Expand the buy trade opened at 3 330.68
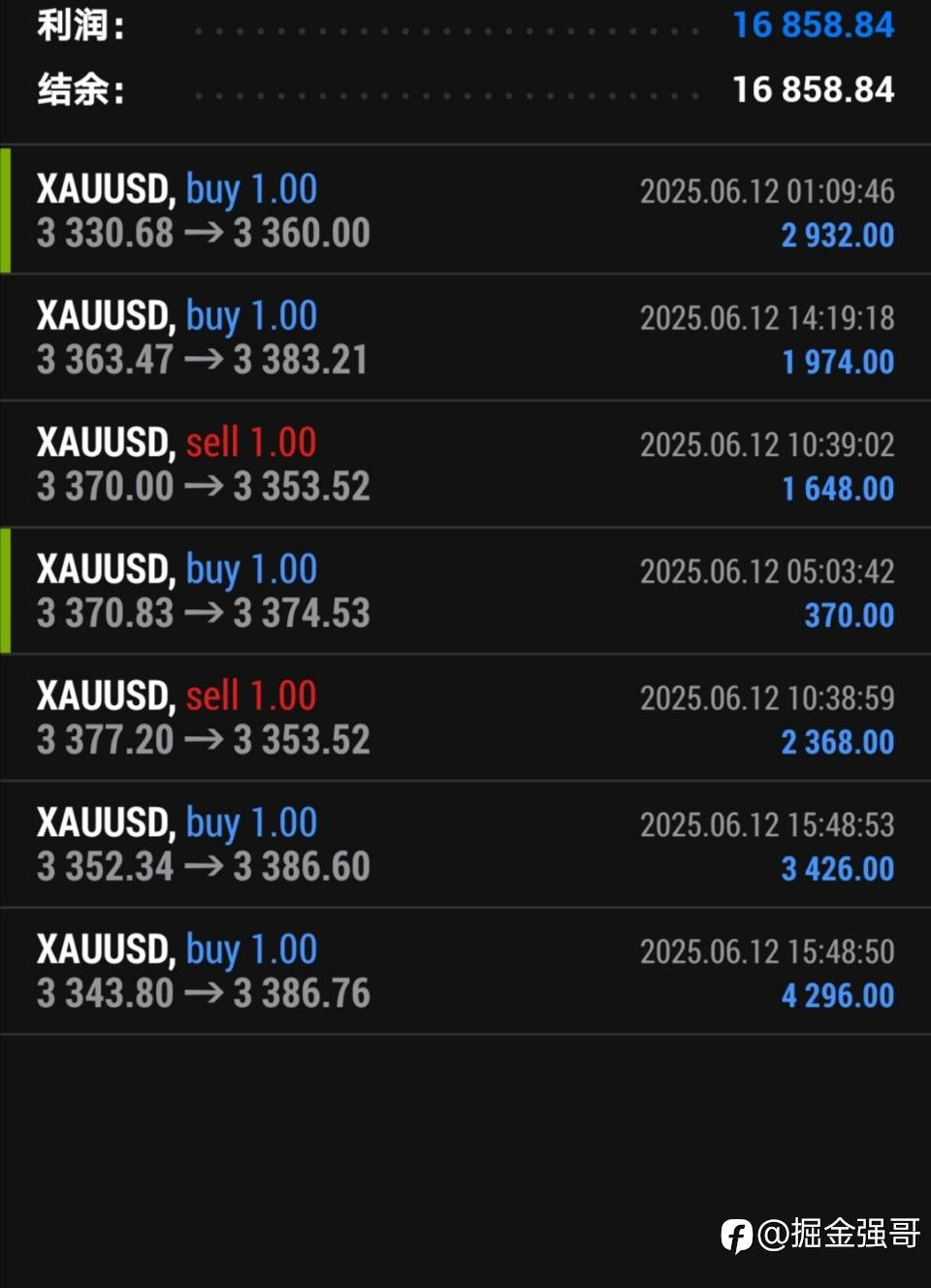This screenshot has width=931, height=1288. 465,210
